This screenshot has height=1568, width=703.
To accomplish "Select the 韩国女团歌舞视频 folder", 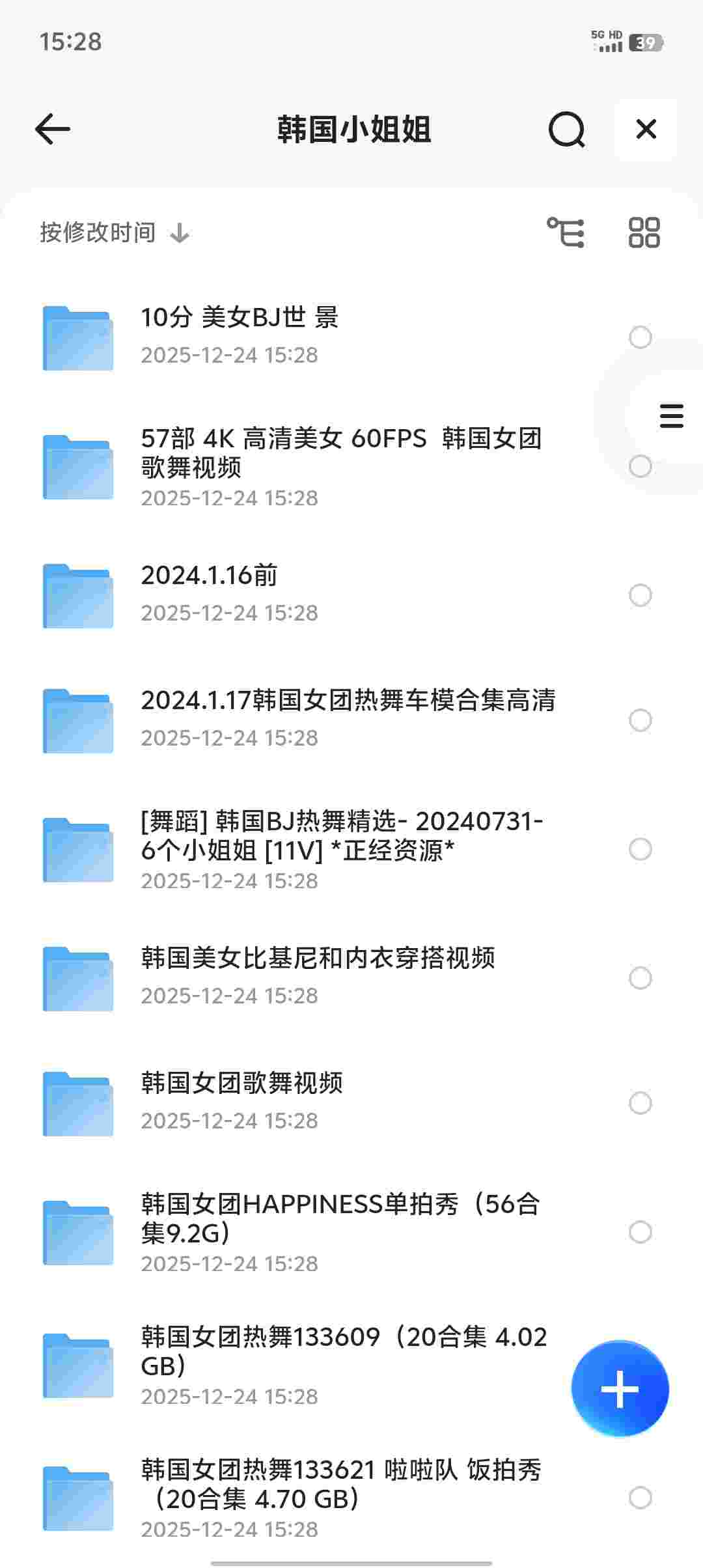I will click(x=641, y=1103).
